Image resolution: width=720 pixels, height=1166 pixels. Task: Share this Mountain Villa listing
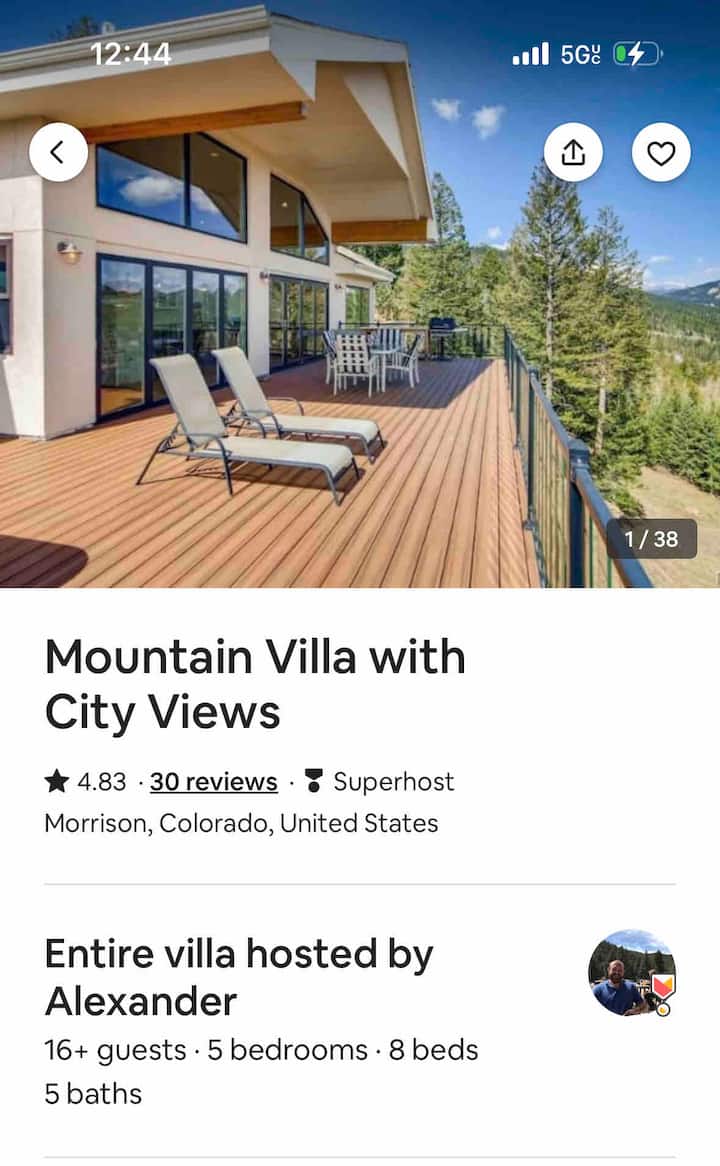(573, 152)
